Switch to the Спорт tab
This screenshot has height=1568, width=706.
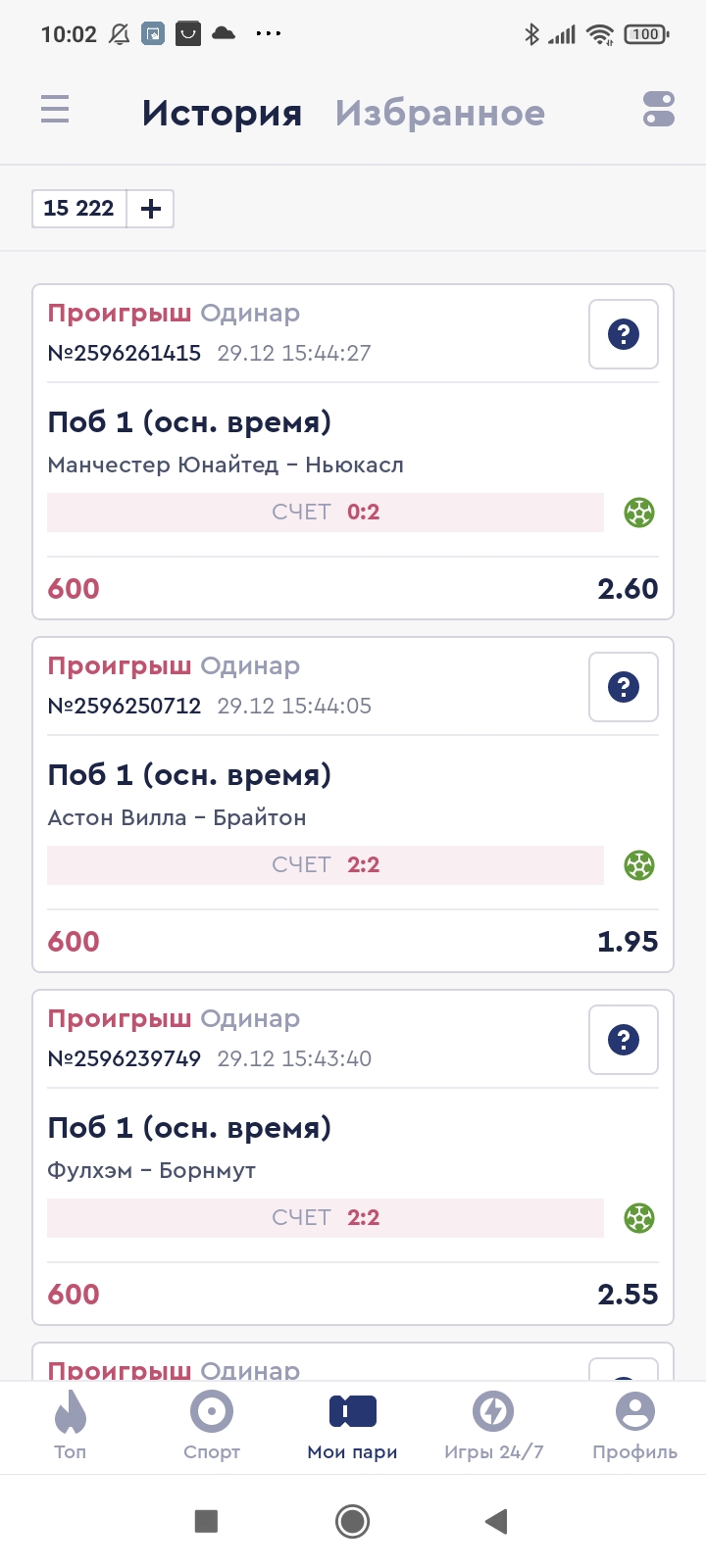(212, 1426)
